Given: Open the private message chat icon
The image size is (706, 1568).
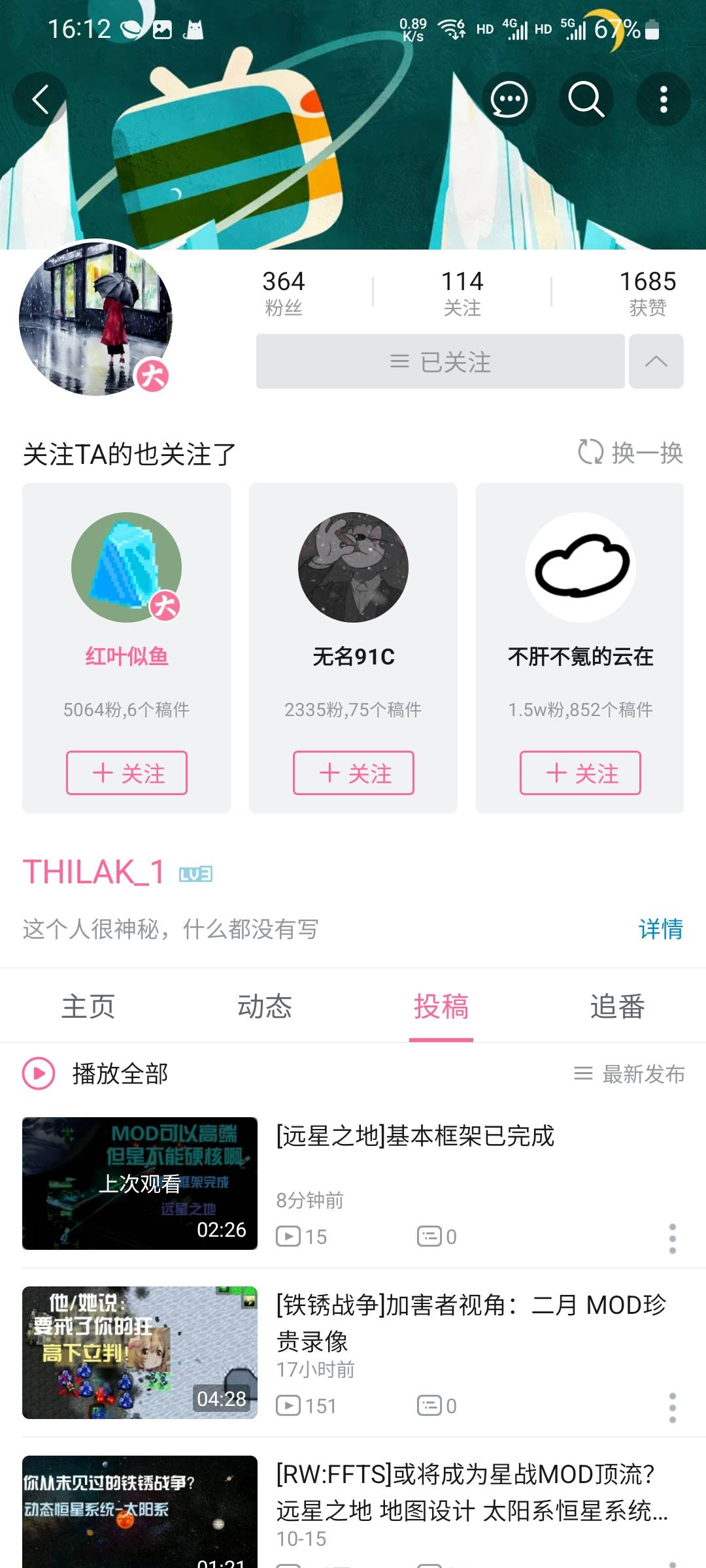Looking at the screenshot, I should pos(509,100).
